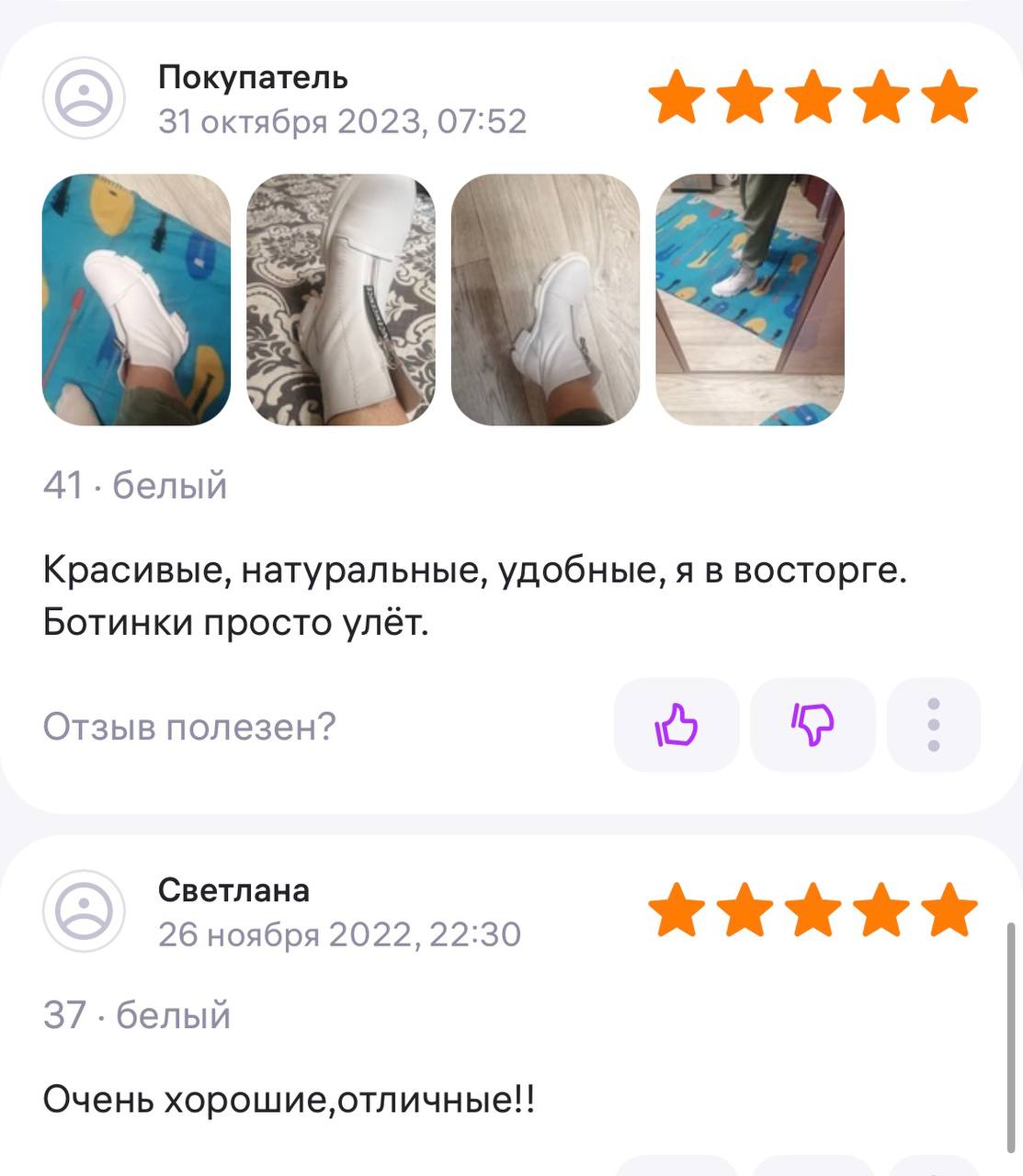Mark Покупатель's review as not helpful
Screen dimensions: 1023x1176
(x=813, y=725)
